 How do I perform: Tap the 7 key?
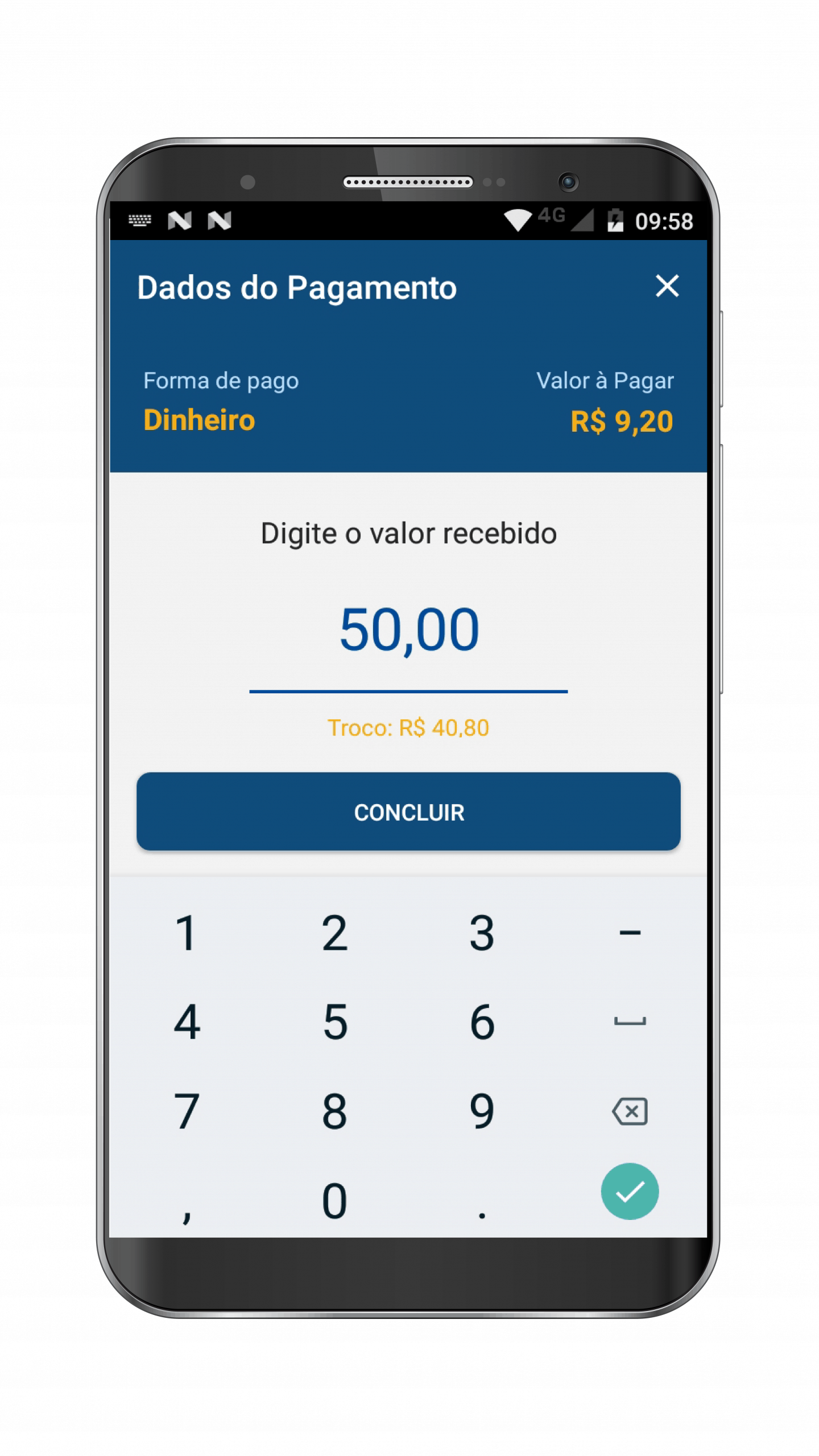[x=187, y=1111]
